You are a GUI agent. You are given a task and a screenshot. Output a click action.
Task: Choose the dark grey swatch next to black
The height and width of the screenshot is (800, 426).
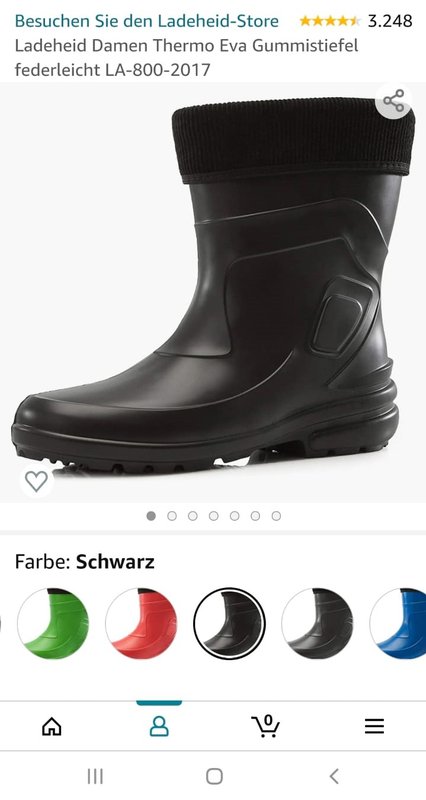coord(317,623)
